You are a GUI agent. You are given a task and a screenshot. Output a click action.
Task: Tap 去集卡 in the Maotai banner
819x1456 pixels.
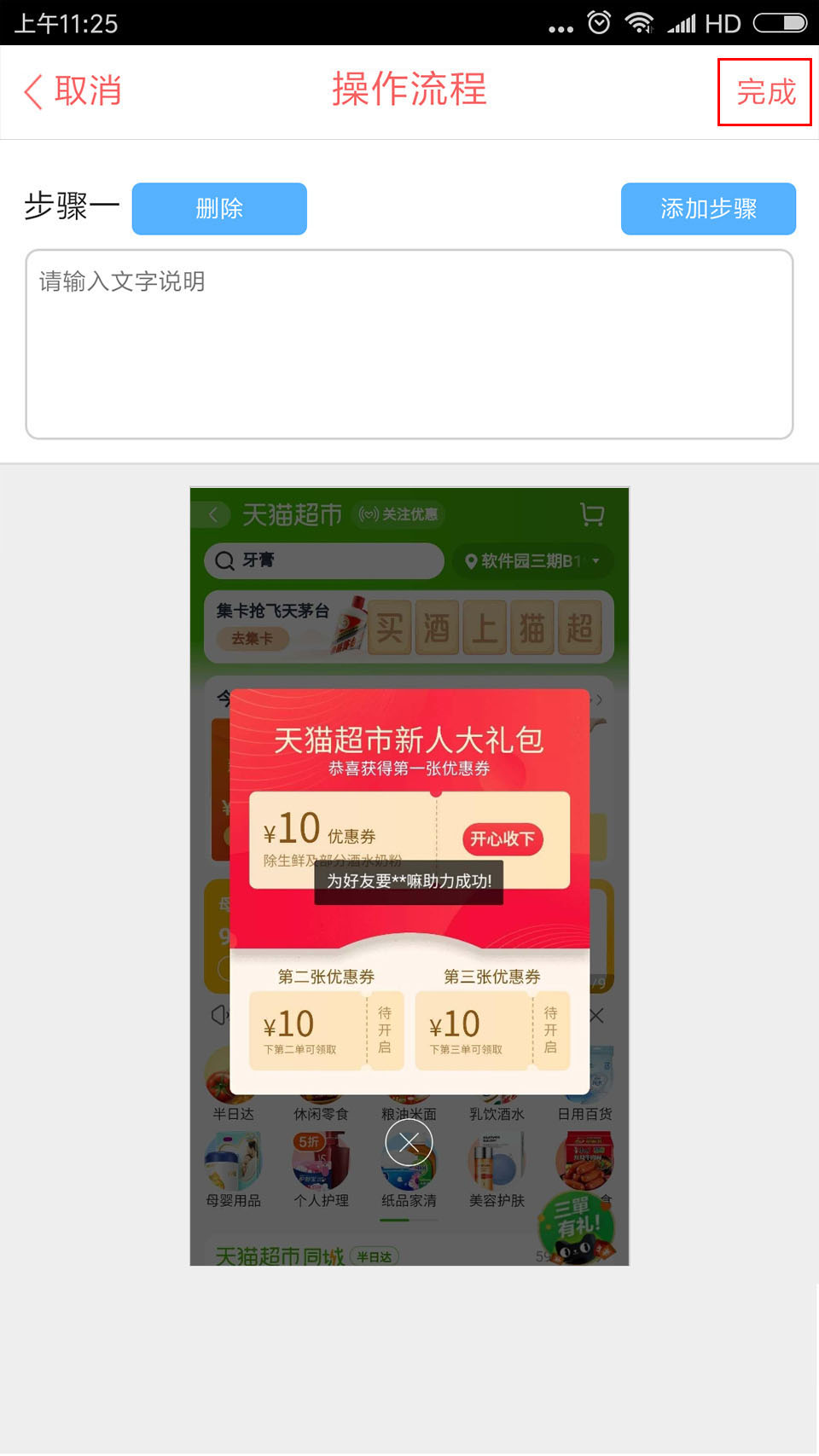pos(253,639)
